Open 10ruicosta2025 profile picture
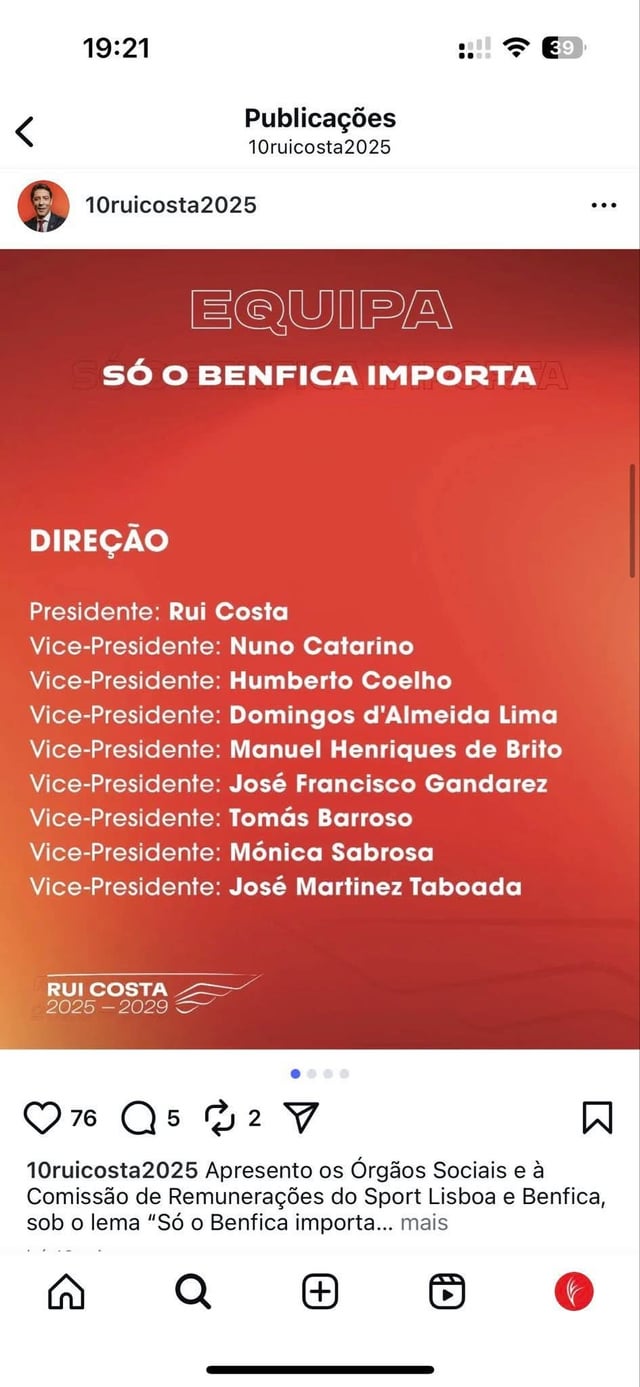 [x=43, y=206]
